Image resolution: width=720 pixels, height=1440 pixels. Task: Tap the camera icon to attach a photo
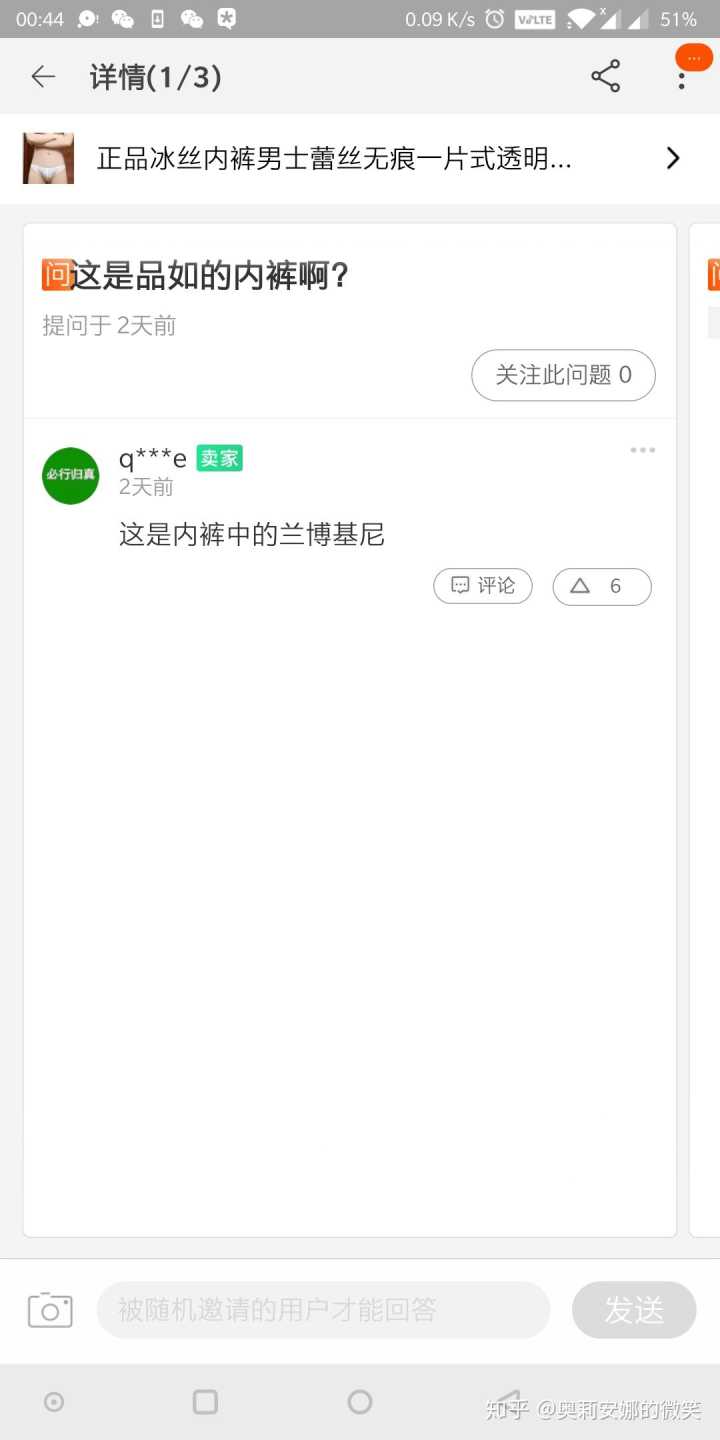[x=50, y=1310]
